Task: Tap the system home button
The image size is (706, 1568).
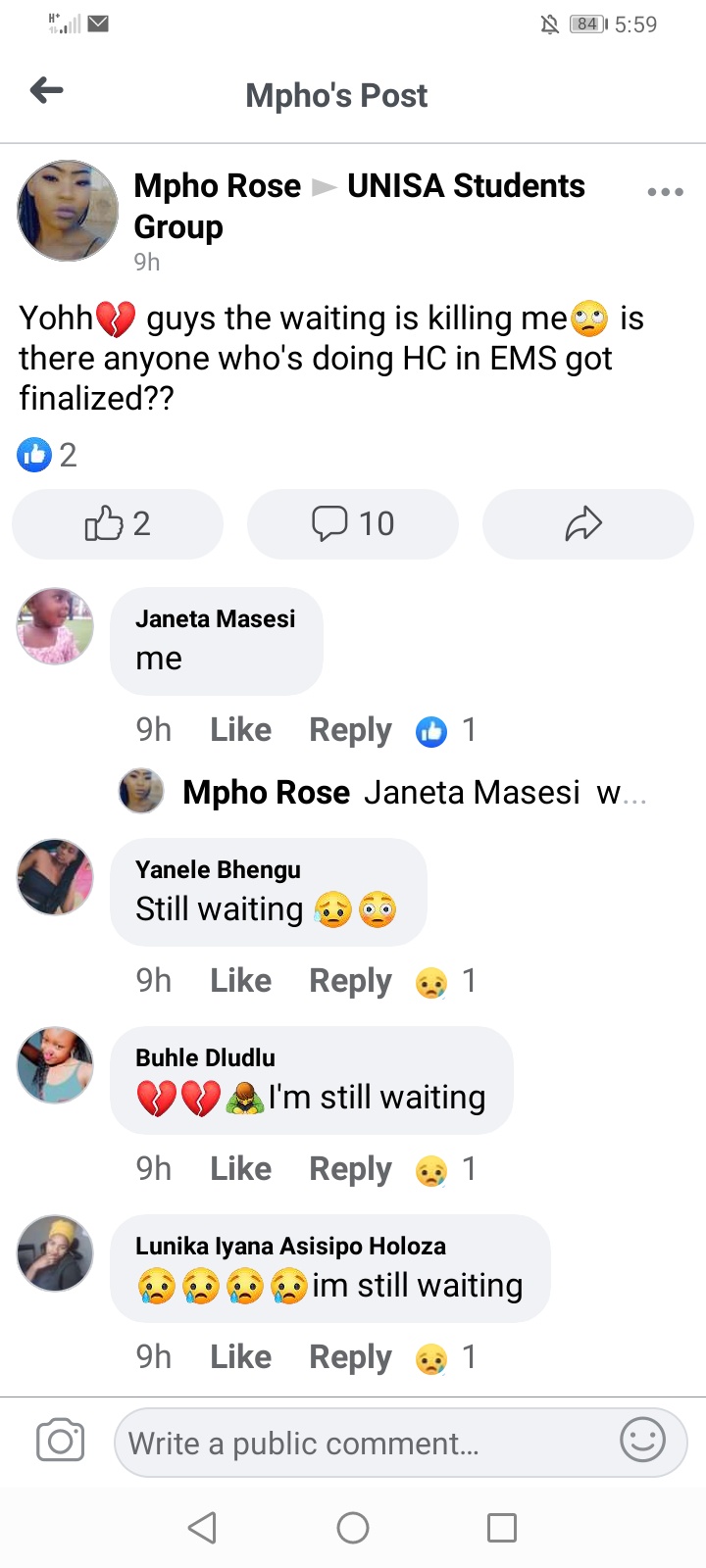Action: click(x=353, y=1527)
